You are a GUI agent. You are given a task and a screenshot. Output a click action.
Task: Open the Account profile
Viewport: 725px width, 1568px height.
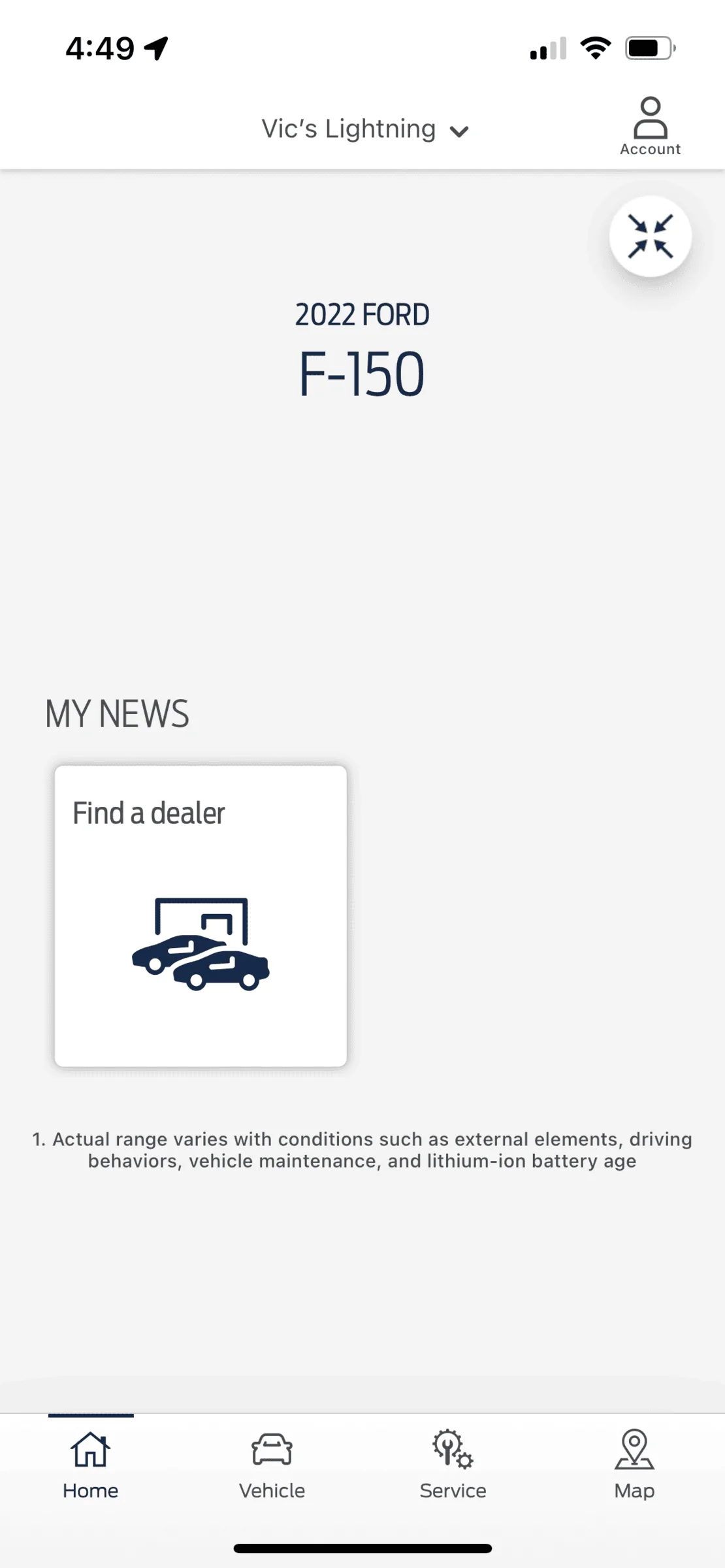pyautogui.click(x=650, y=127)
